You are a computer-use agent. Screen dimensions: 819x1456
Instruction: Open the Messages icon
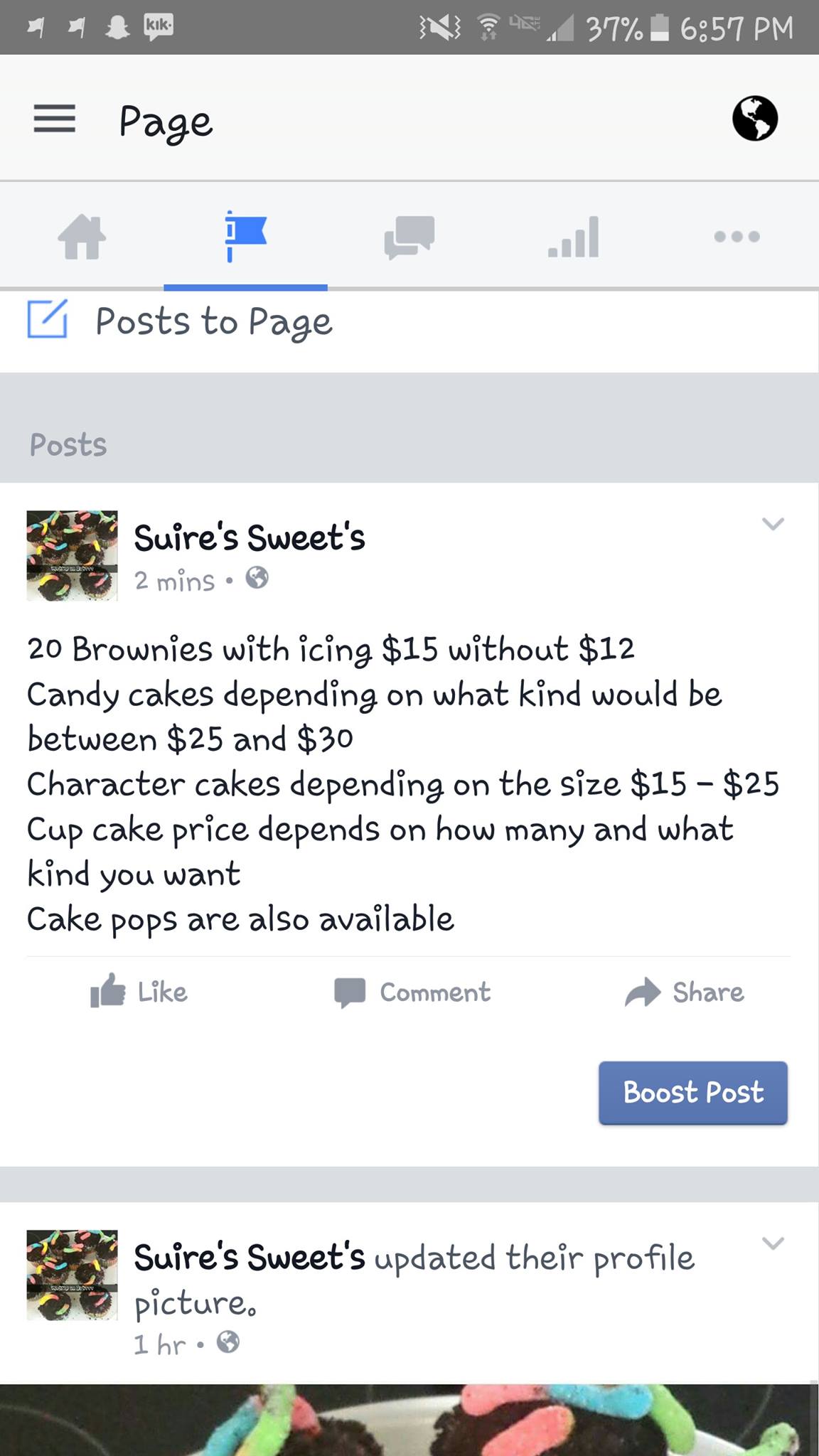point(409,237)
